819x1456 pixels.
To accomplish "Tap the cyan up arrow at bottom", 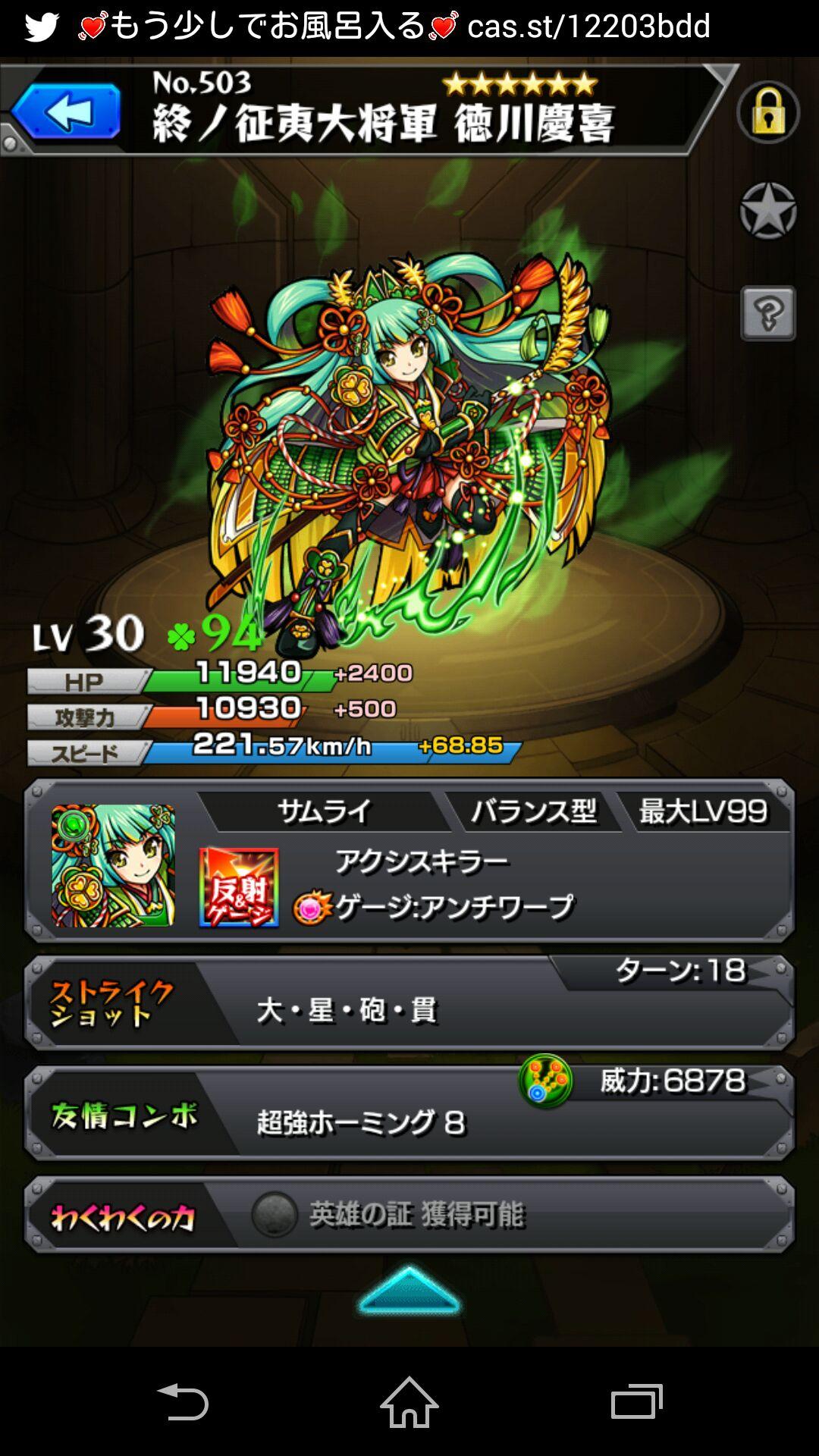I will point(409,1290).
